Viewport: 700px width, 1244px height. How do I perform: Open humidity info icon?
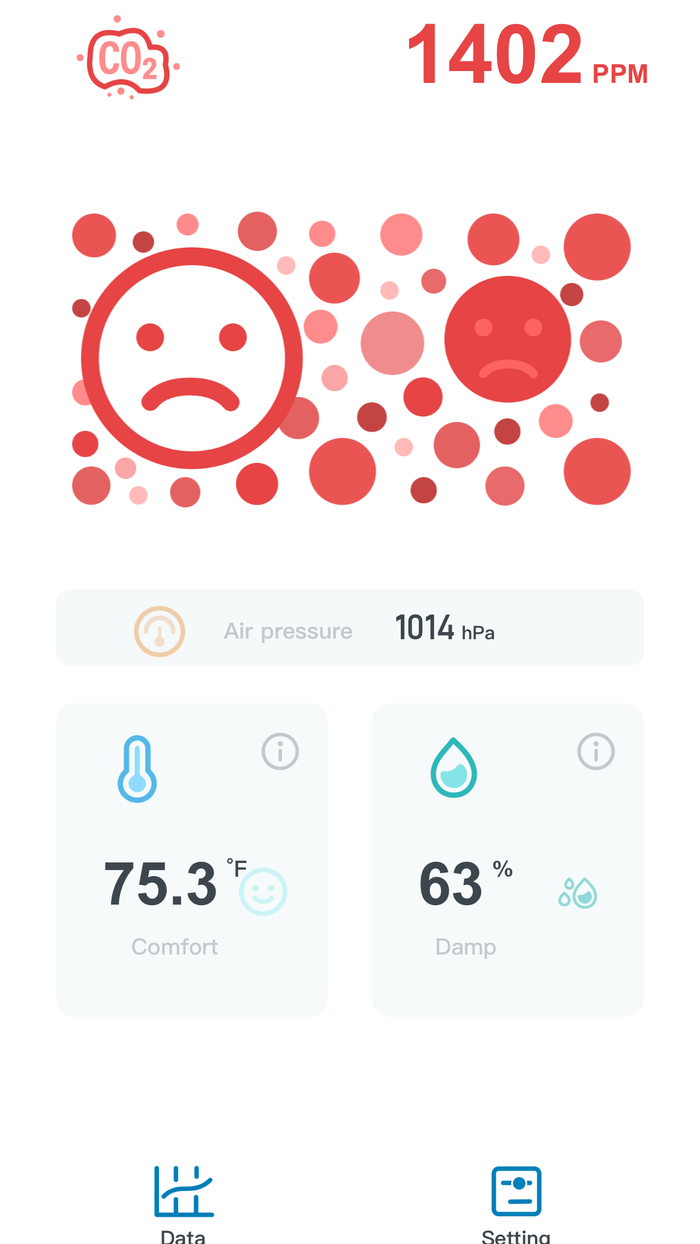coord(596,750)
